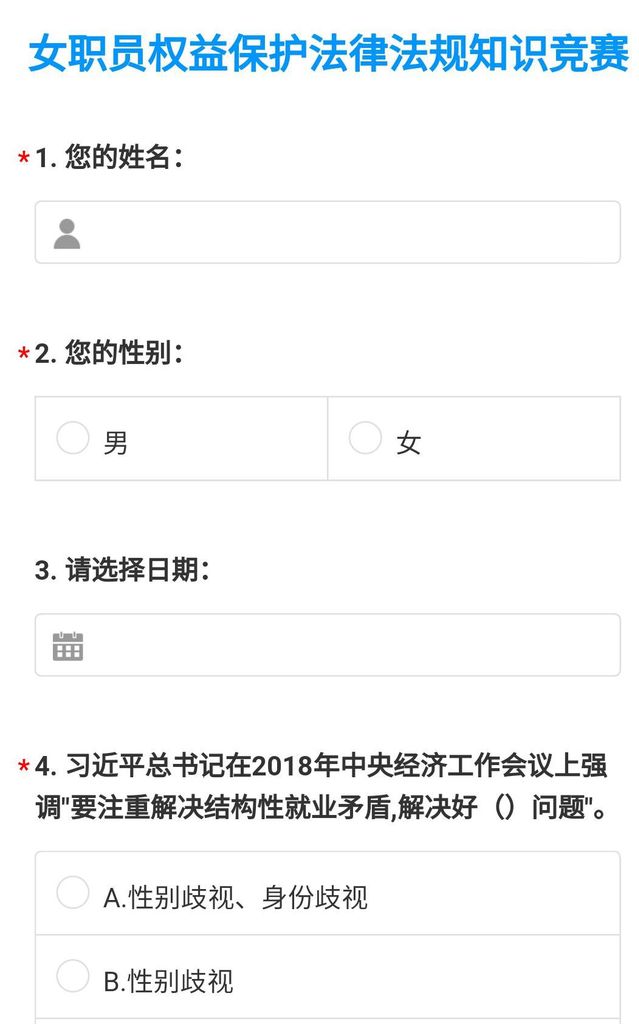This screenshot has height=1024, width=639.
Task: Select 男 as your gender
Action: (73, 439)
